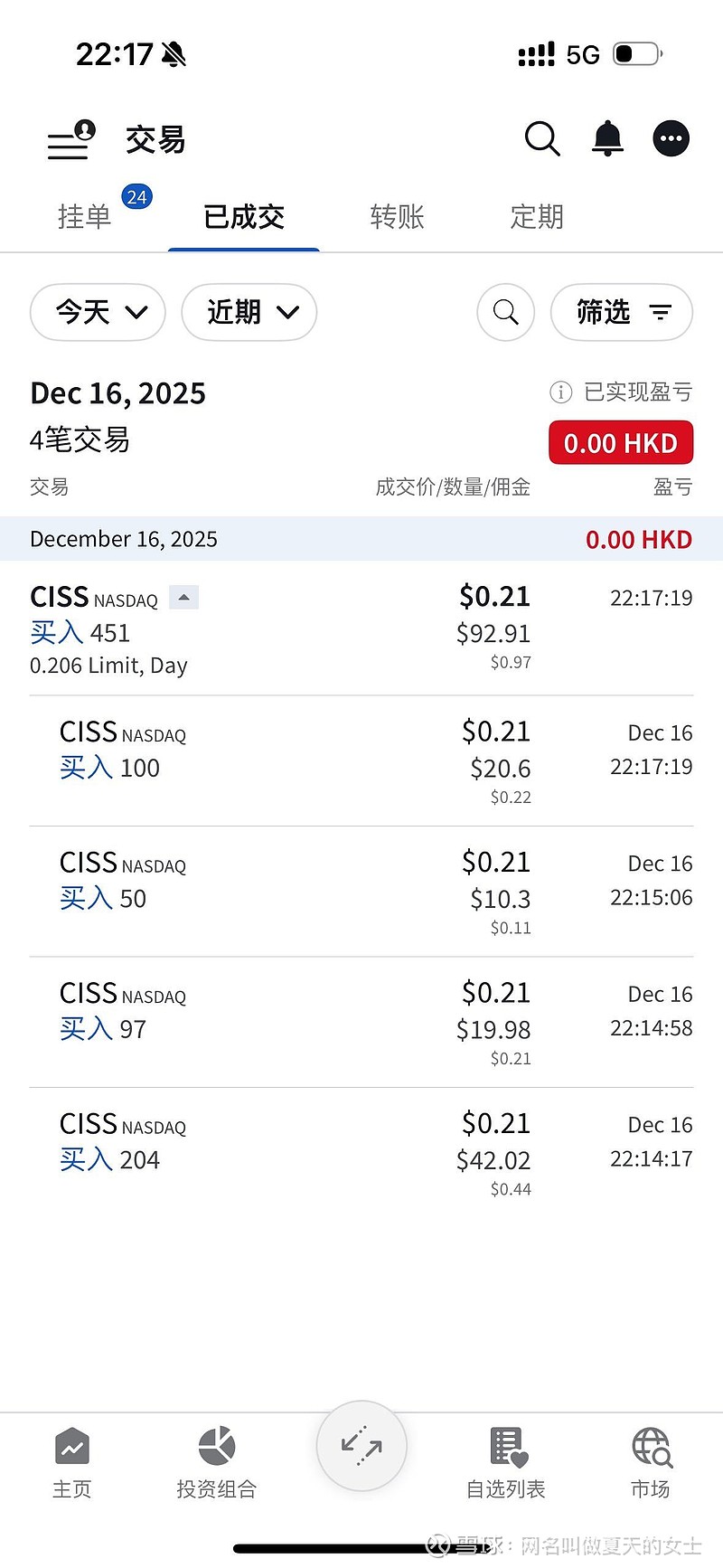Open the search icon in top bar
The width and height of the screenshot is (723, 1568).
[542, 138]
